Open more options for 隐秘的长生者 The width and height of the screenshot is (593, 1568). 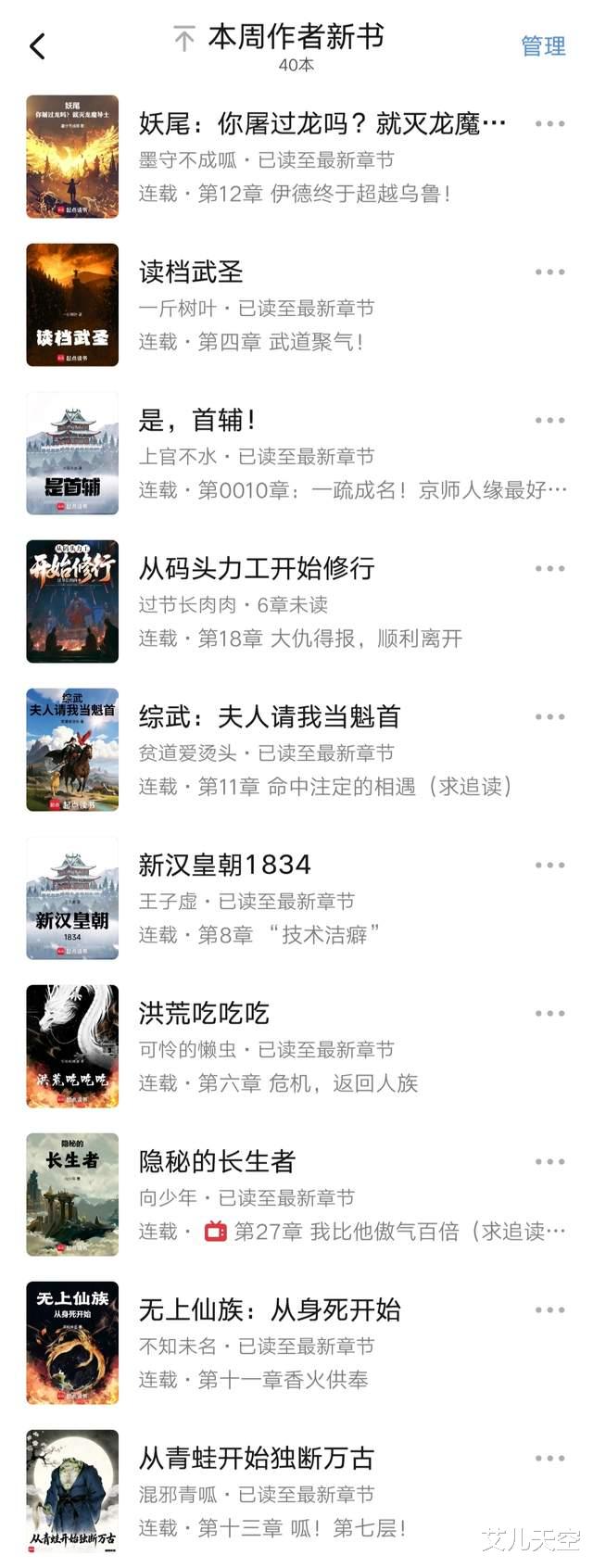pyautogui.click(x=549, y=1161)
